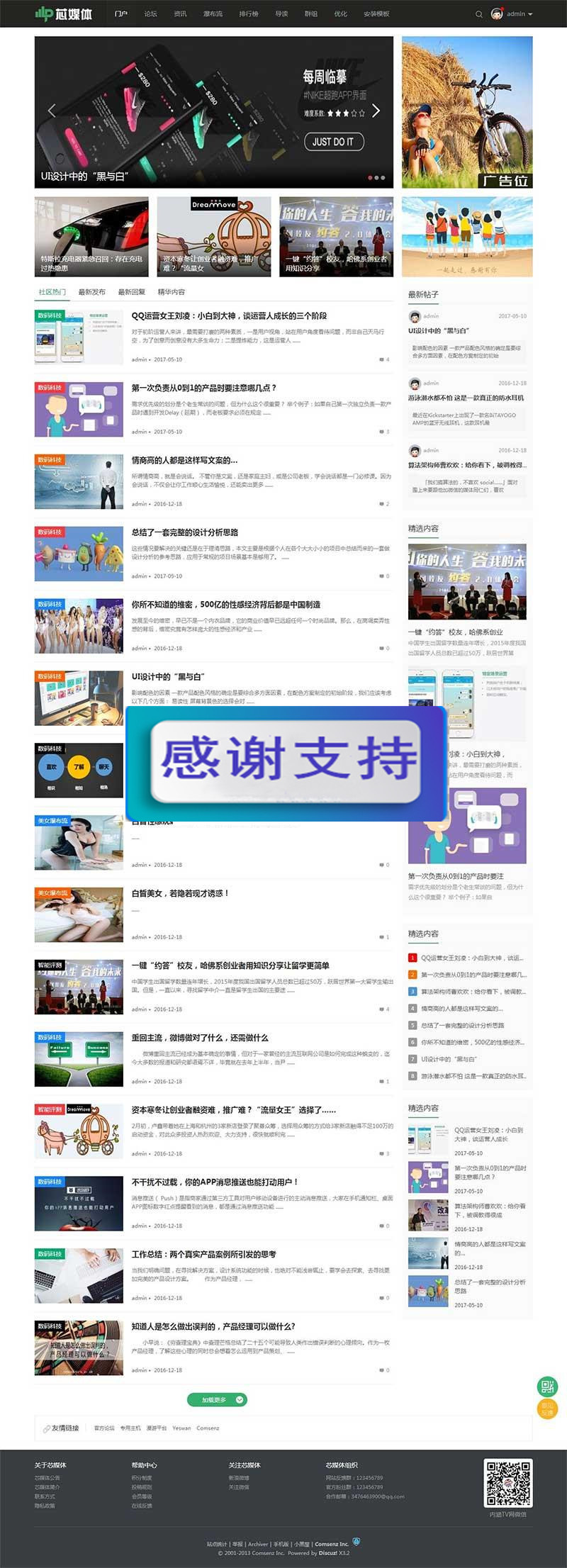Switch to 最新回复 tab
567x1568 pixels.
pos(131,292)
